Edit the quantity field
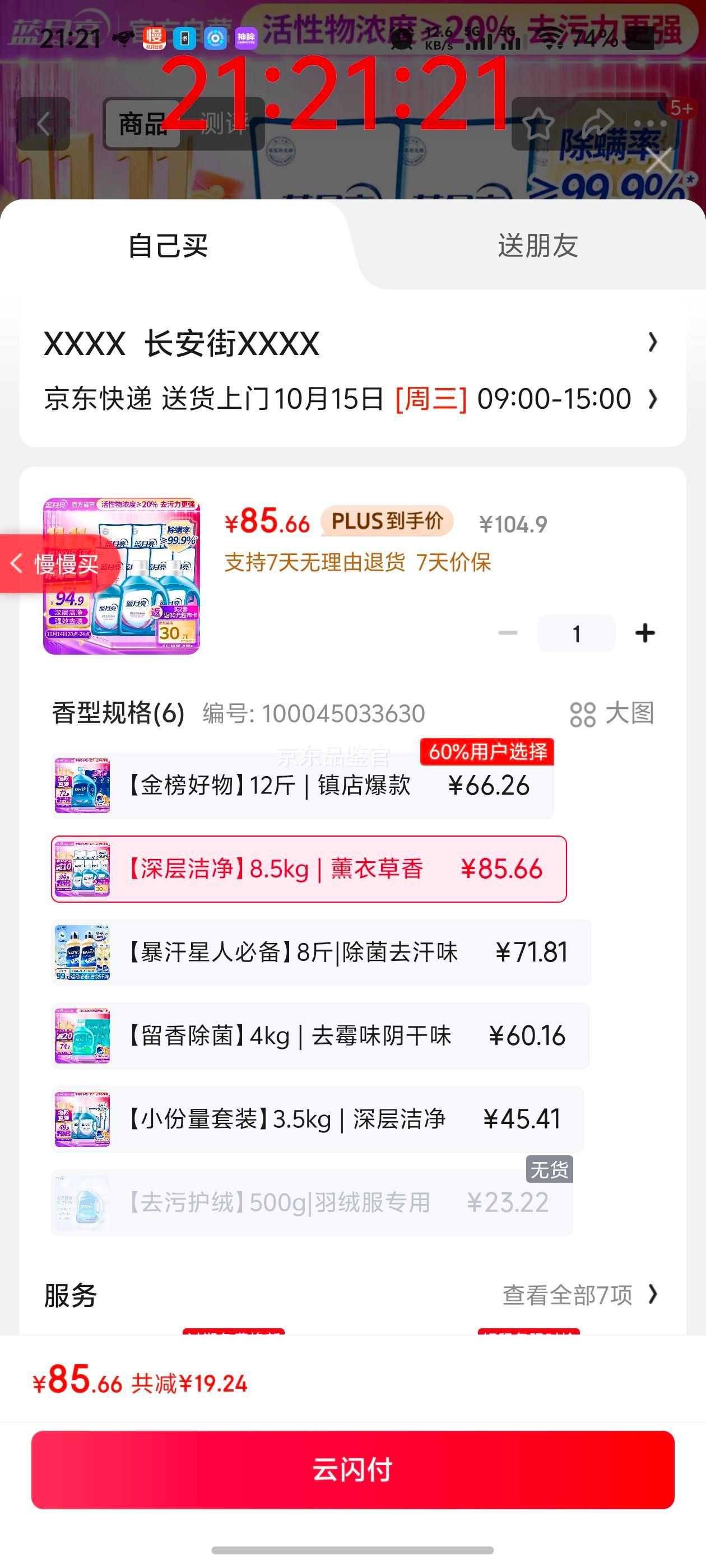The image size is (706, 1568). (x=575, y=634)
